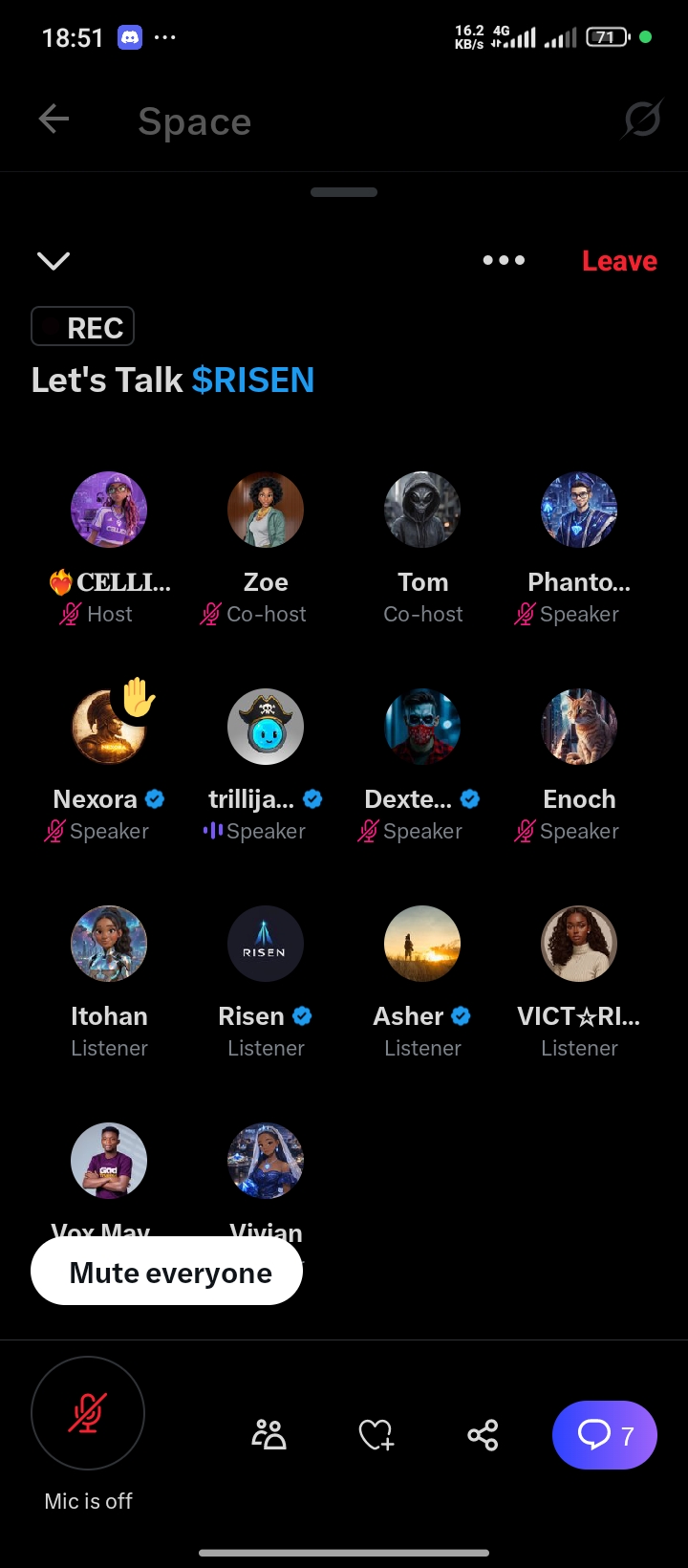Viewport: 688px width, 1568px height.
Task: Tap the share Space icon
Action: (483, 1434)
